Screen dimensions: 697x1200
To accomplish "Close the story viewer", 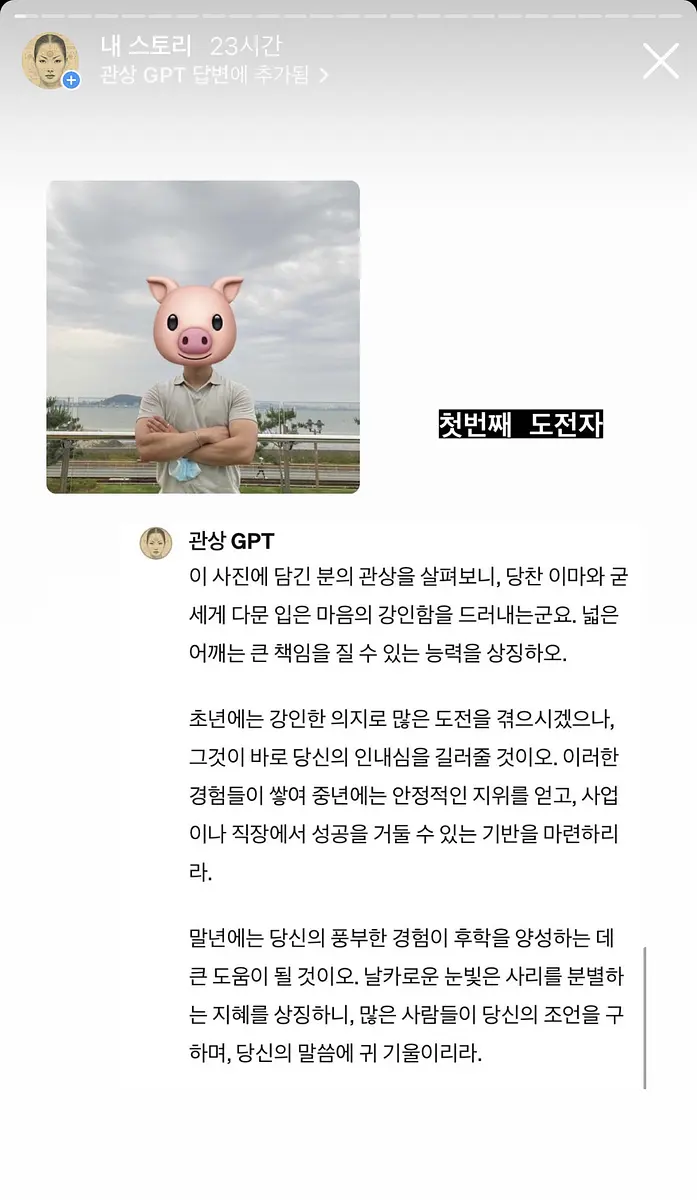I will (x=661, y=61).
